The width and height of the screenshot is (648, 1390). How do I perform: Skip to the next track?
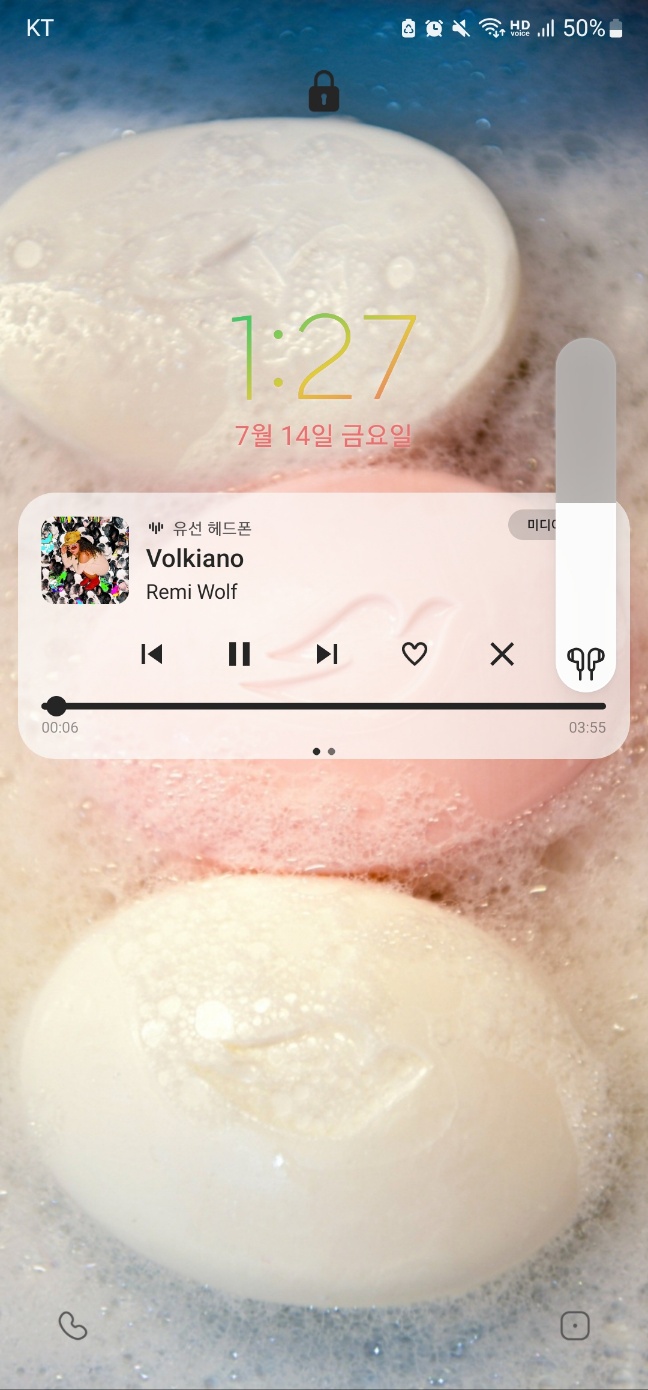(327, 654)
